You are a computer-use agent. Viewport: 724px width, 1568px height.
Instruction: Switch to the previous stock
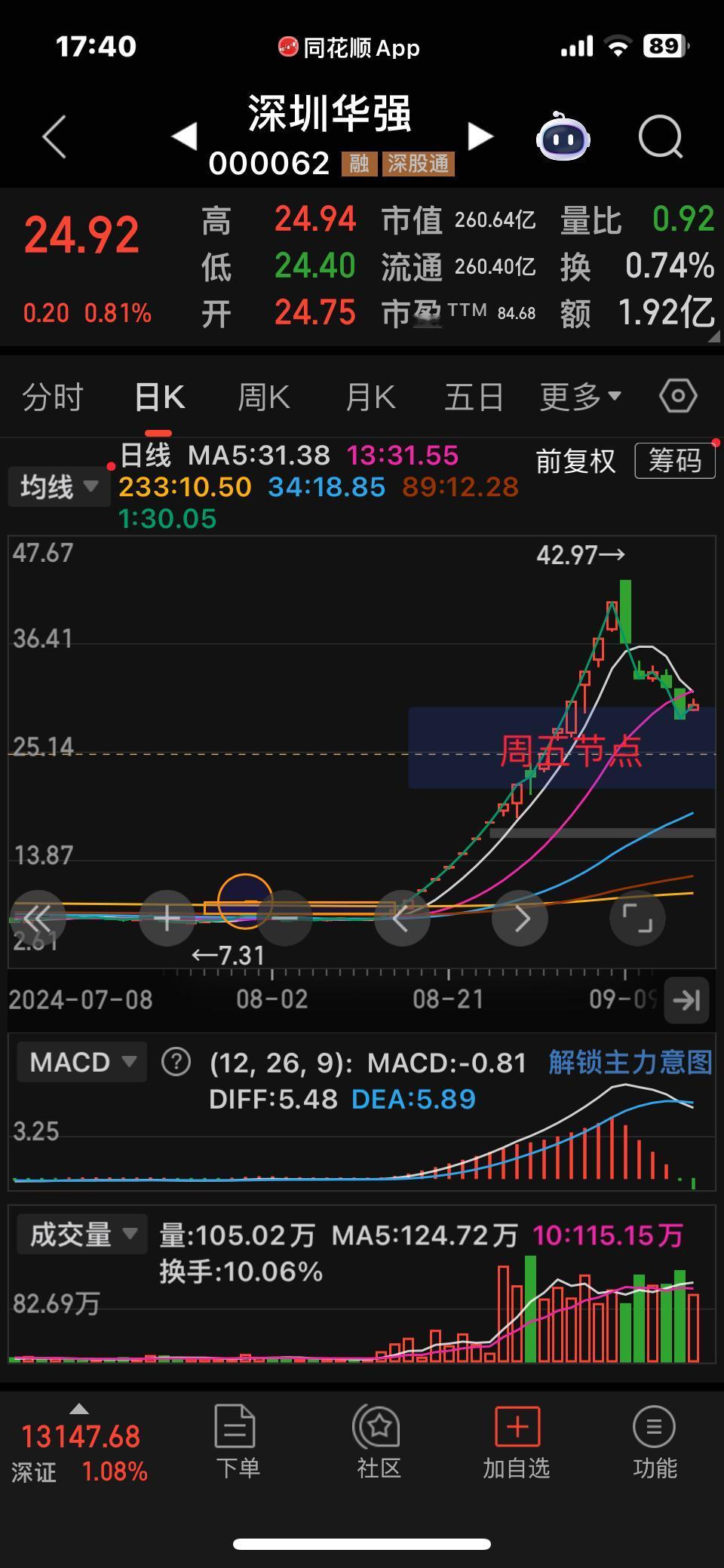(184, 137)
